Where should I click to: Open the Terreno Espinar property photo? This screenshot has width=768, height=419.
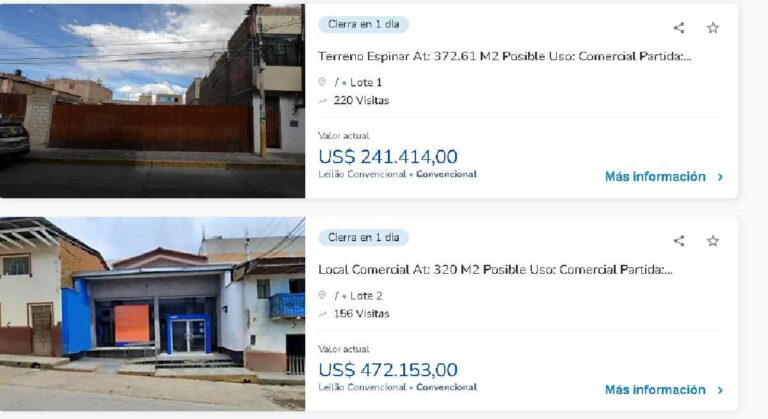[152, 100]
